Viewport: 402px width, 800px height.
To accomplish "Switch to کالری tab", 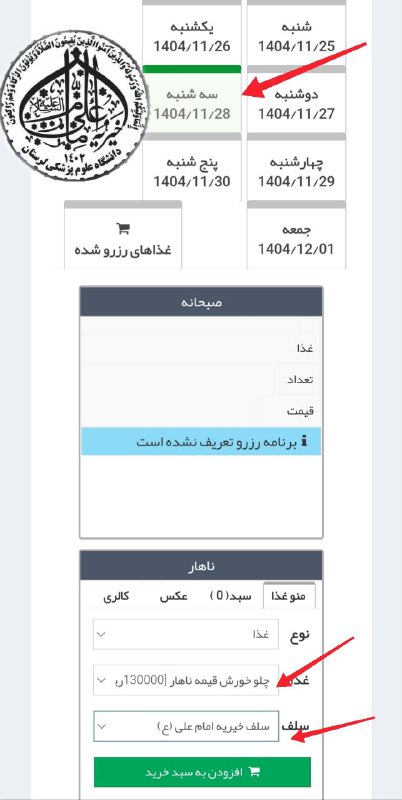I will pos(116,596).
